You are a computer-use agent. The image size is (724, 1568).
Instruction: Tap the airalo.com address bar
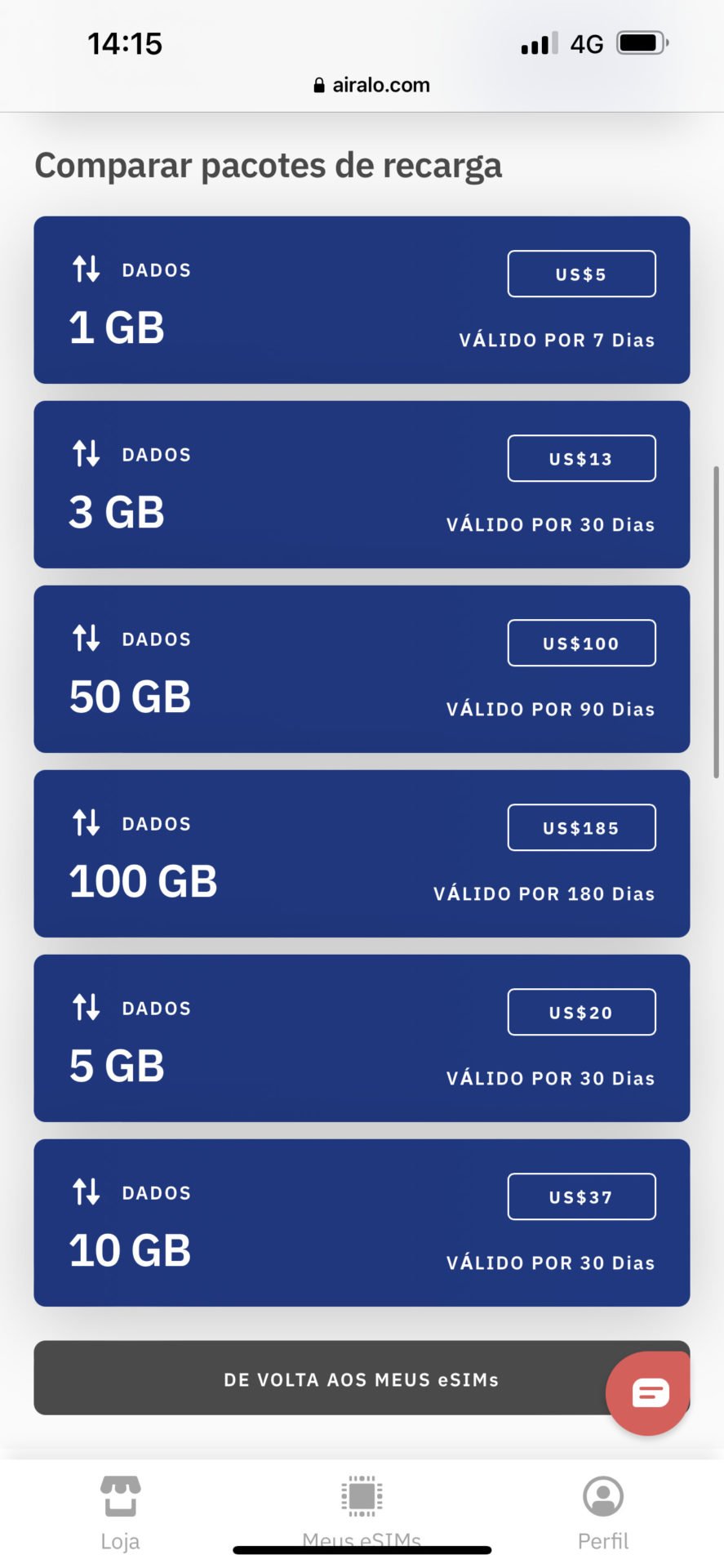point(371,85)
